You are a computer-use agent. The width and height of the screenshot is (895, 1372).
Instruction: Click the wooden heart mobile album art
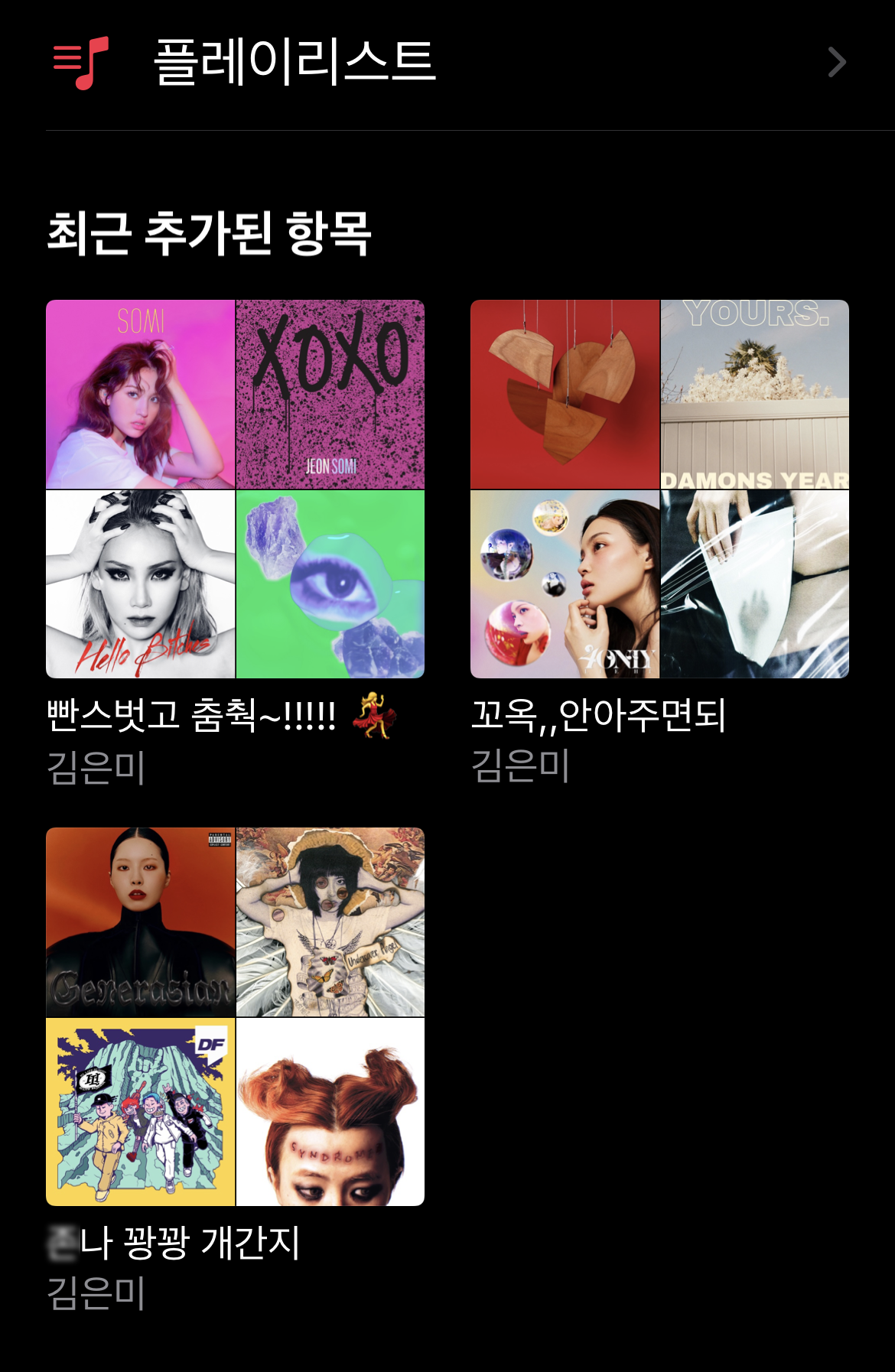pyautogui.click(x=565, y=393)
